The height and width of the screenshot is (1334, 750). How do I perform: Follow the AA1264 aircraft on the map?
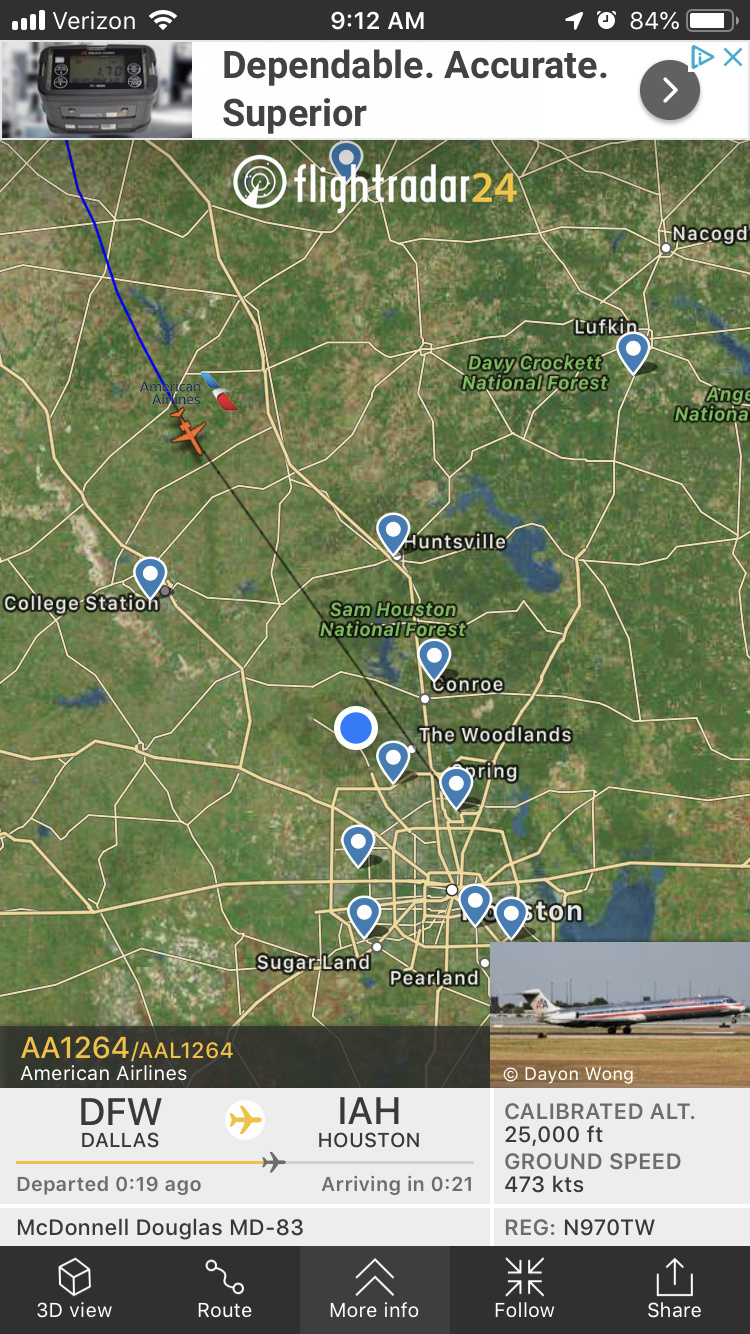[x=524, y=1289]
